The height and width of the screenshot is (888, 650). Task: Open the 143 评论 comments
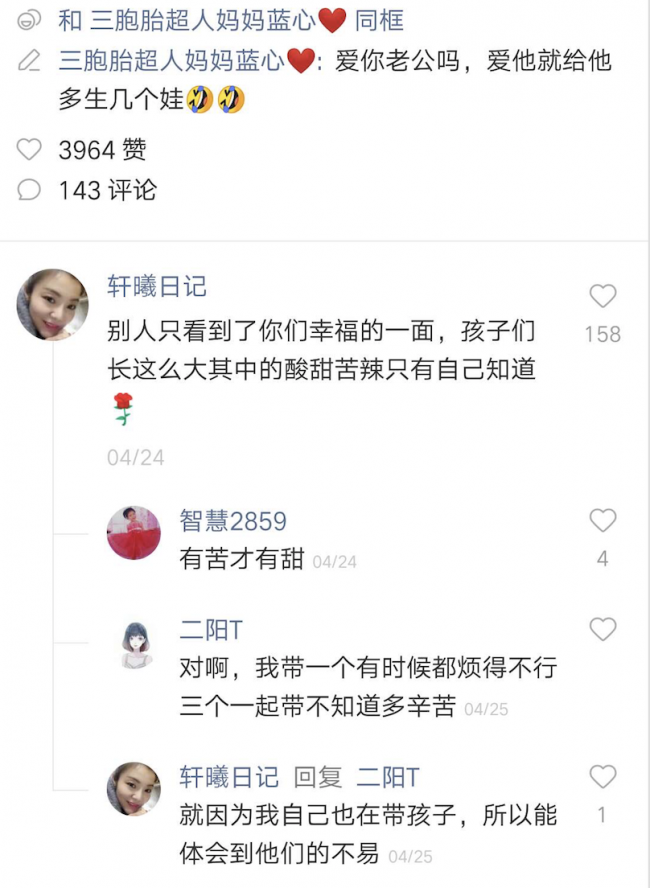[x=30, y=189]
